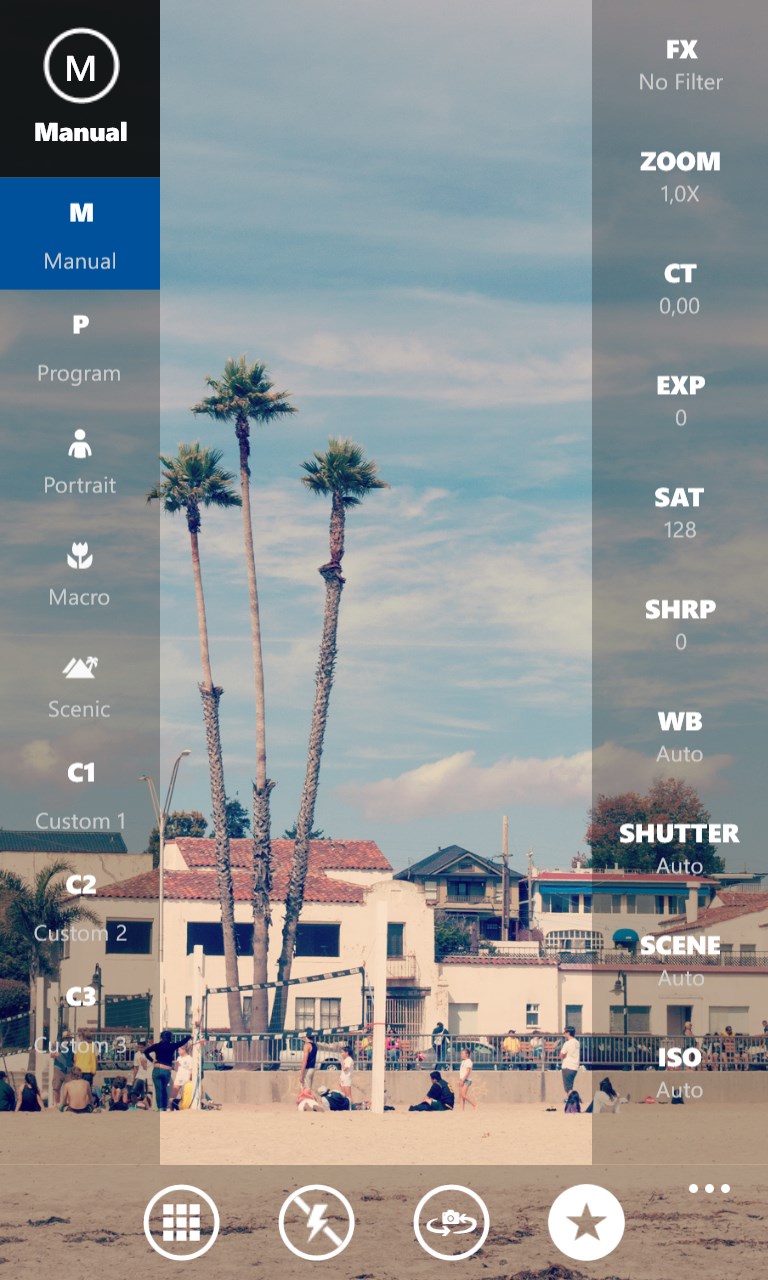Image resolution: width=768 pixels, height=1280 pixels.
Task: Open the three-dot more options menu
Action: (709, 1189)
